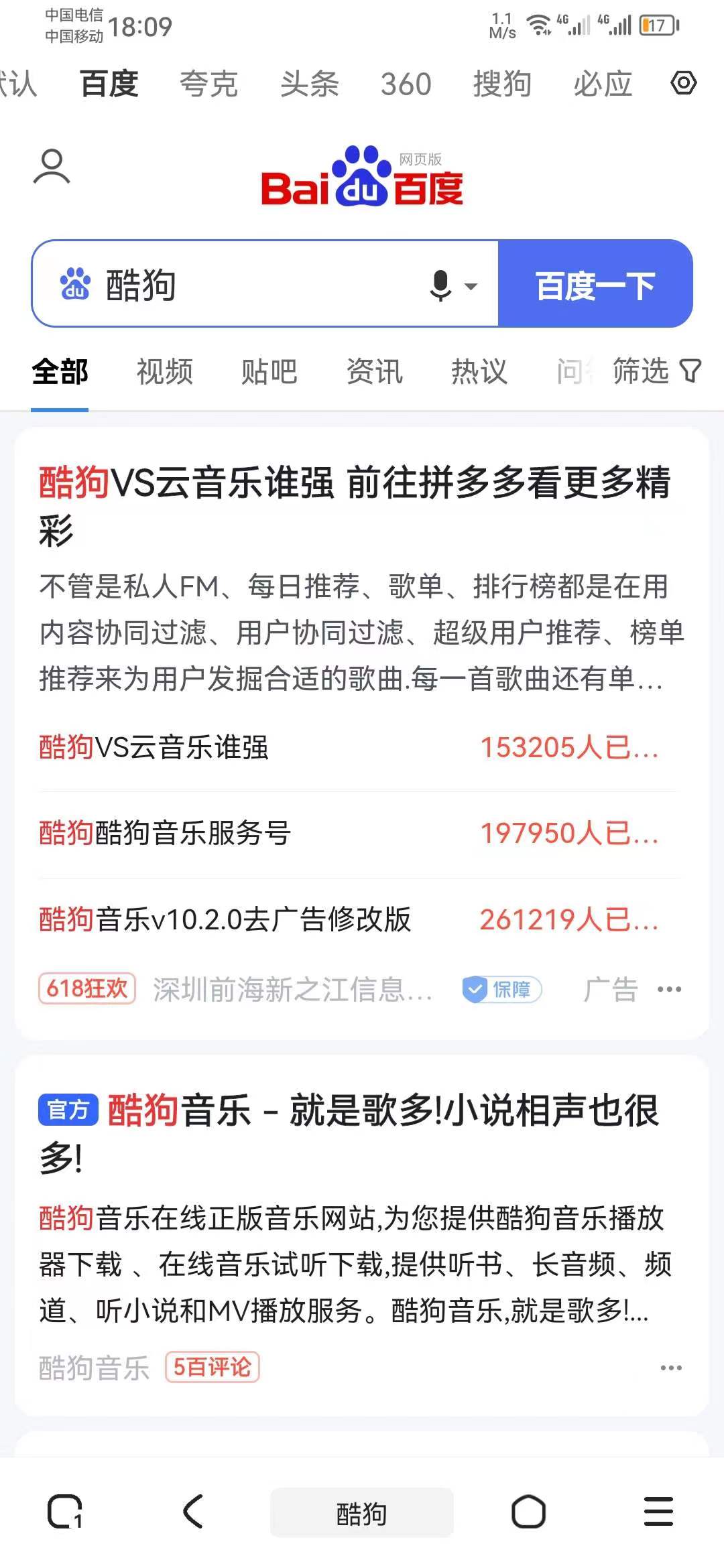This screenshot has width=724, height=1568.
Task: Open the filter funnel icon next to 筛选
Action: pos(691,373)
